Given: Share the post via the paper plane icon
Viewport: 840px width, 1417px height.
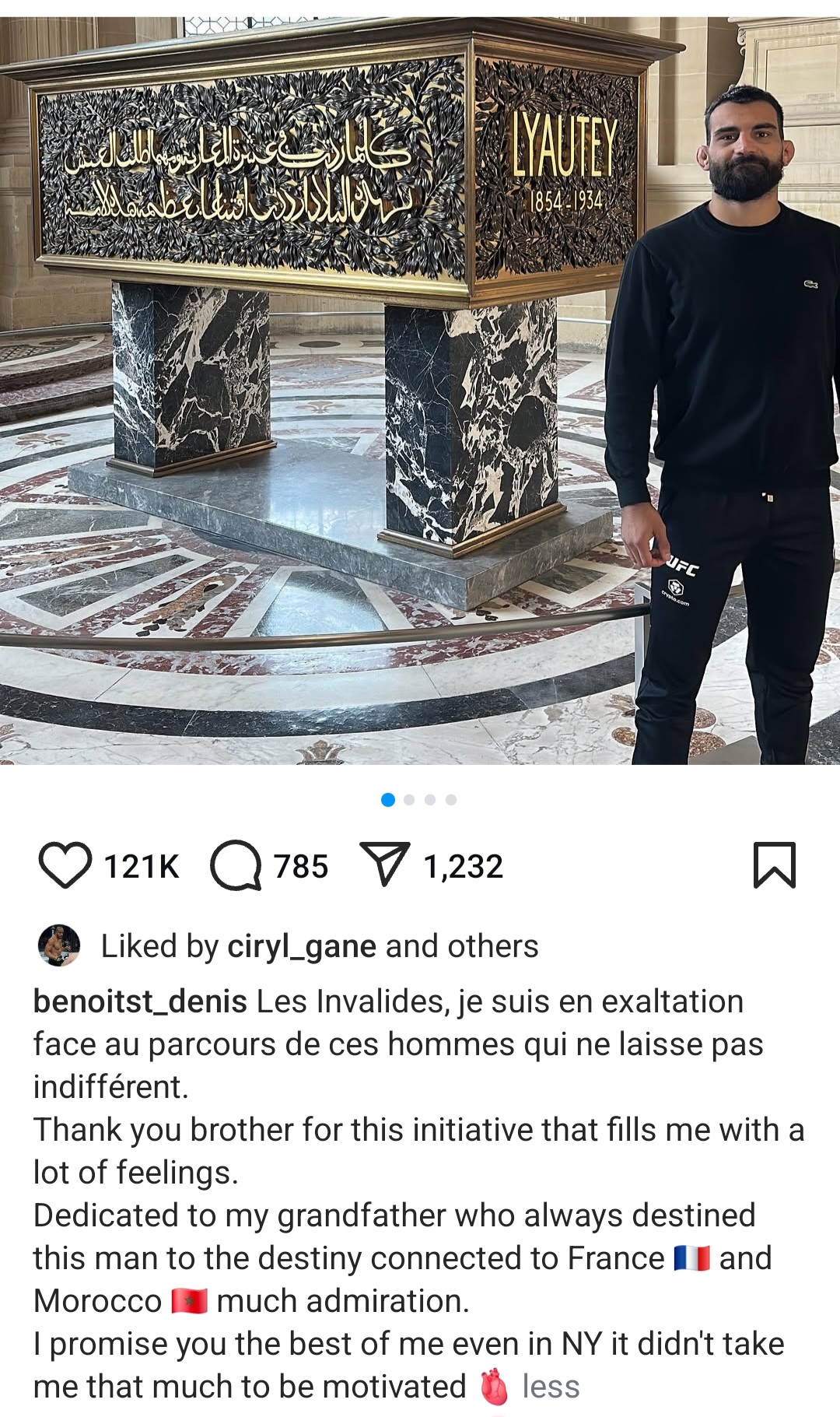Looking at the screenshot, I should [x=384, y=864].
